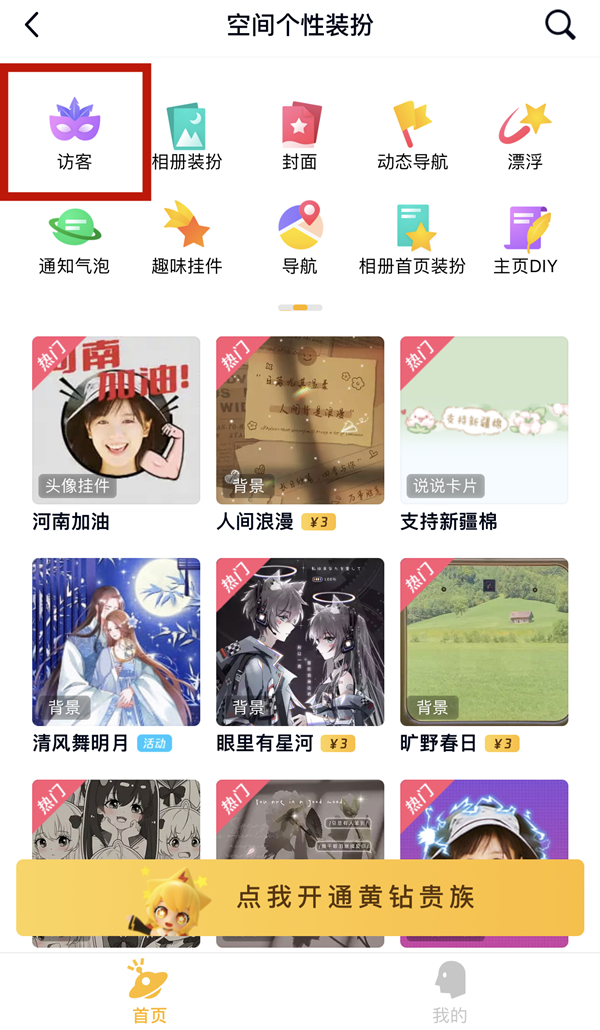
Task: Switch to the 我的 tab
Action: point(450,994)
